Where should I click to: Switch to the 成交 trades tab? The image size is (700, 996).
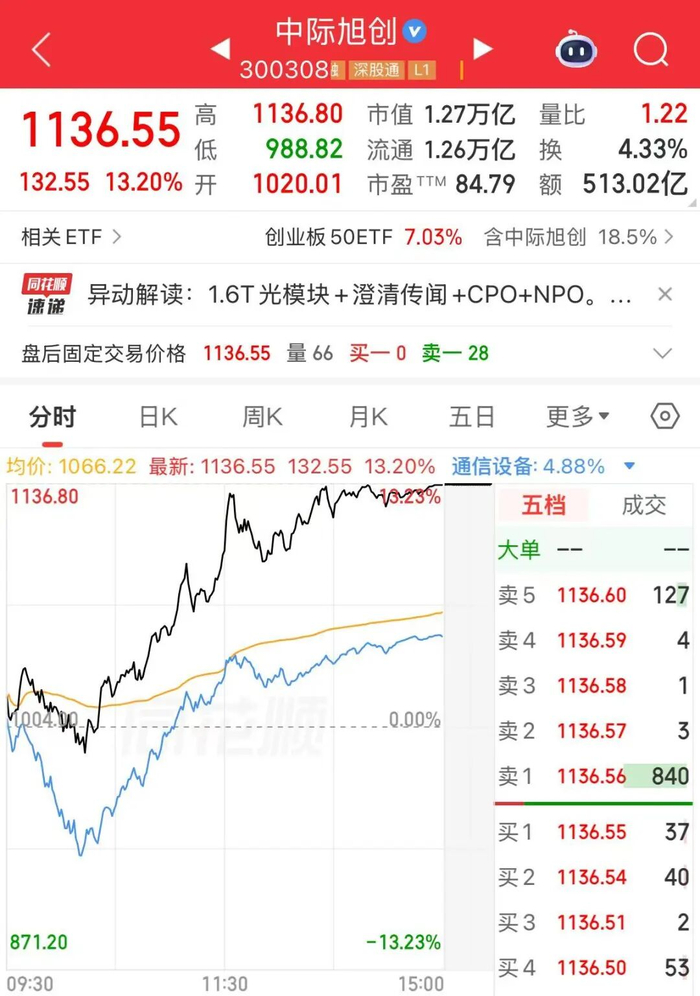pos(643,505)
